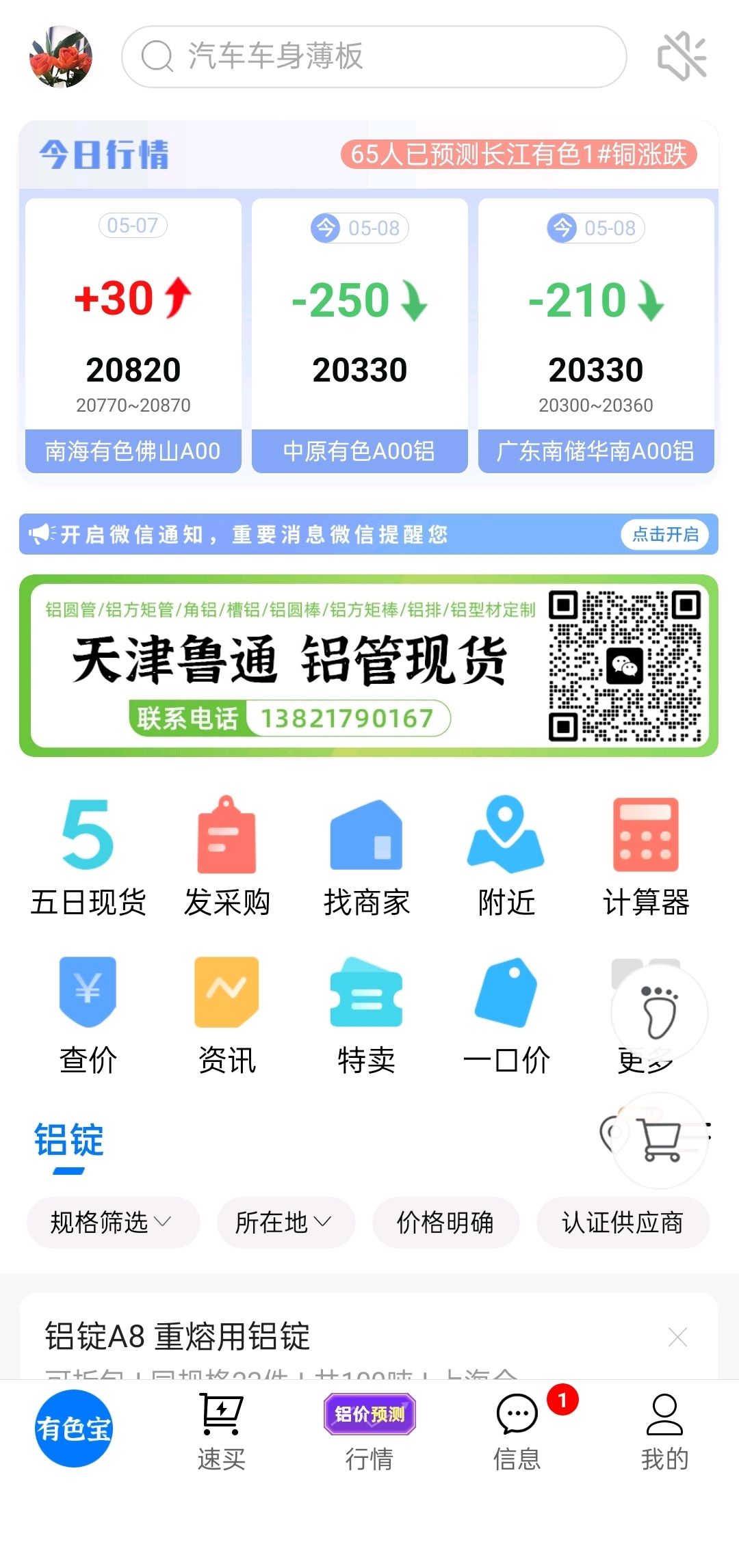The height and width of the screenshot is (1568, 739).
Task: Open the search box for 汽车车身薄板
Action: [x=374, y=57]
